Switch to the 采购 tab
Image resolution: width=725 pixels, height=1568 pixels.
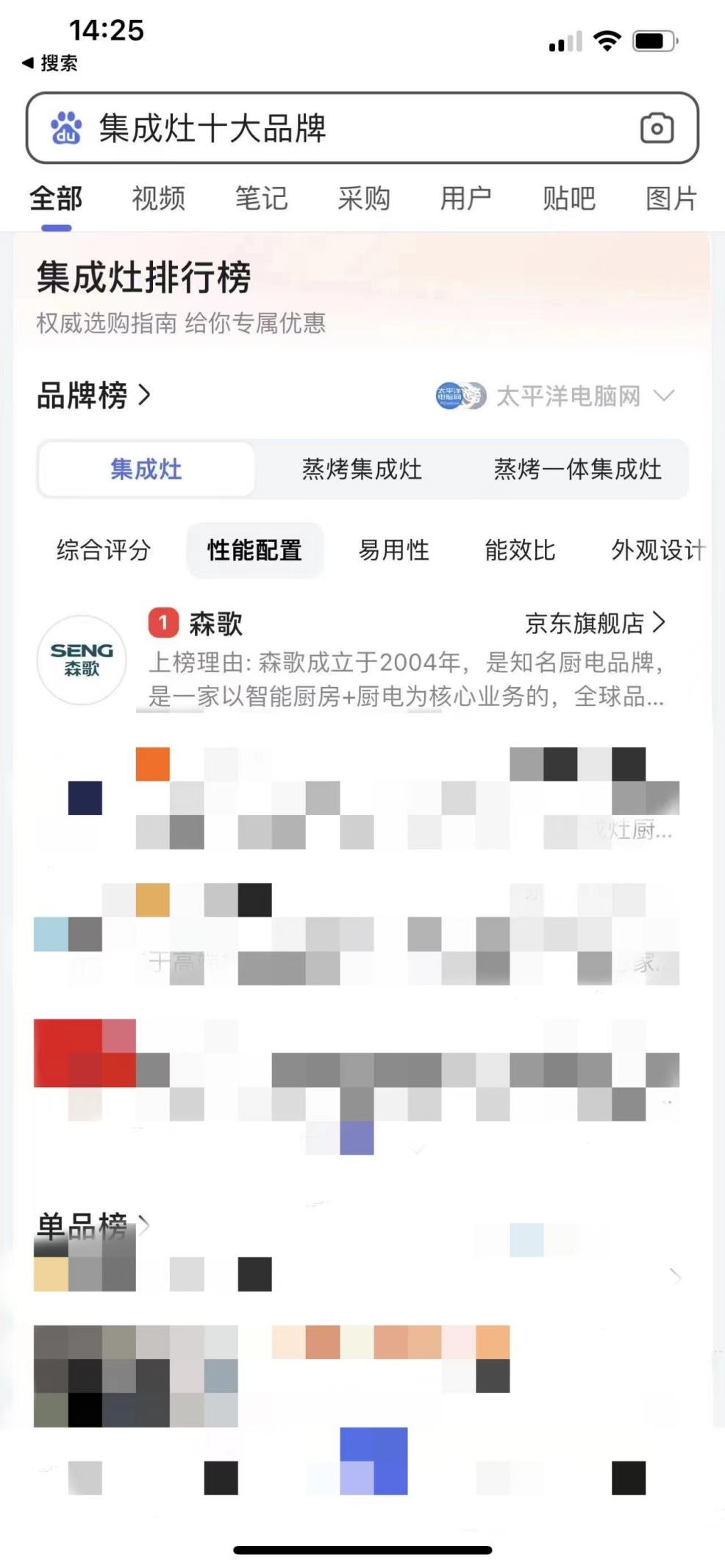[363, 199]
